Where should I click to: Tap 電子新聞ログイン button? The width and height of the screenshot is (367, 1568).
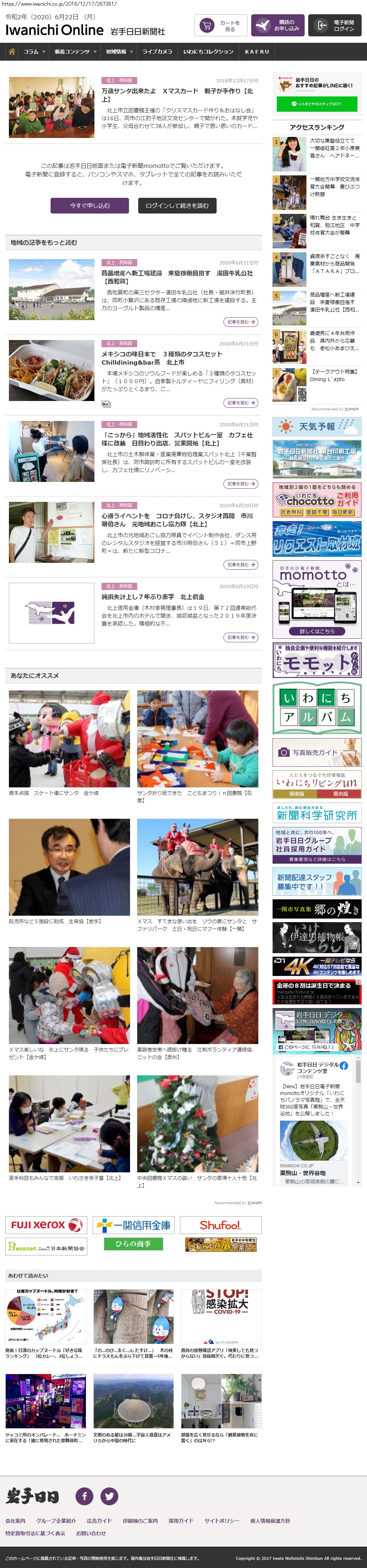coord(337,26)
